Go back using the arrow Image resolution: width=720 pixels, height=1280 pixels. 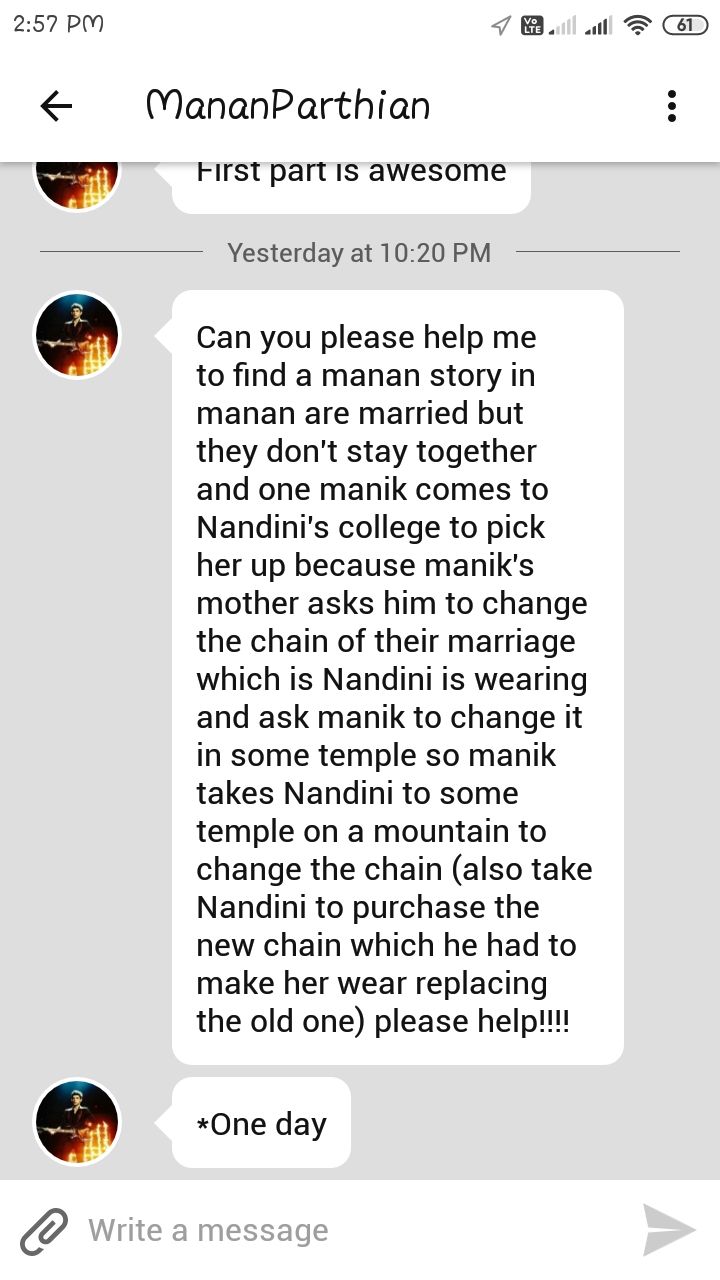coord(56,106)
